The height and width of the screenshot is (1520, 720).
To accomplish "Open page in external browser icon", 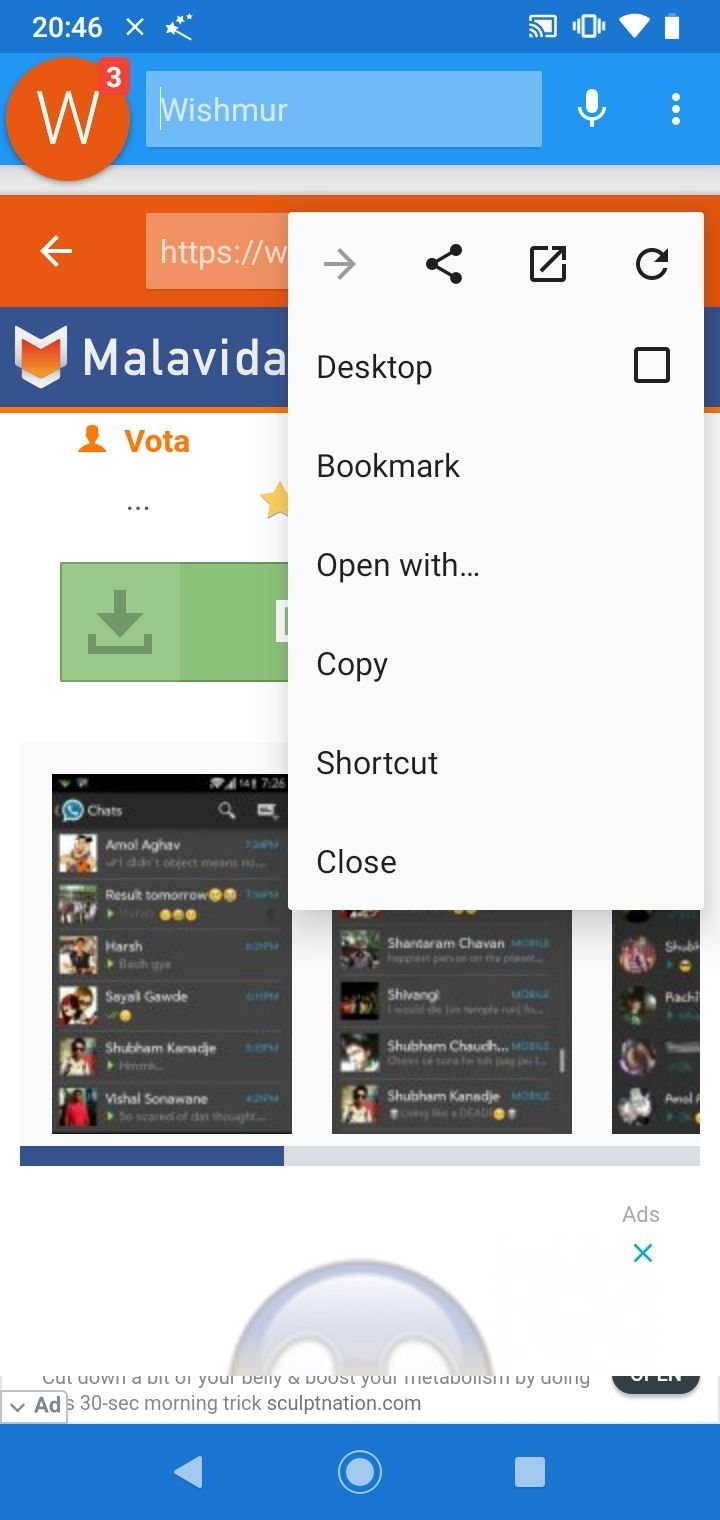I will 548,265.
